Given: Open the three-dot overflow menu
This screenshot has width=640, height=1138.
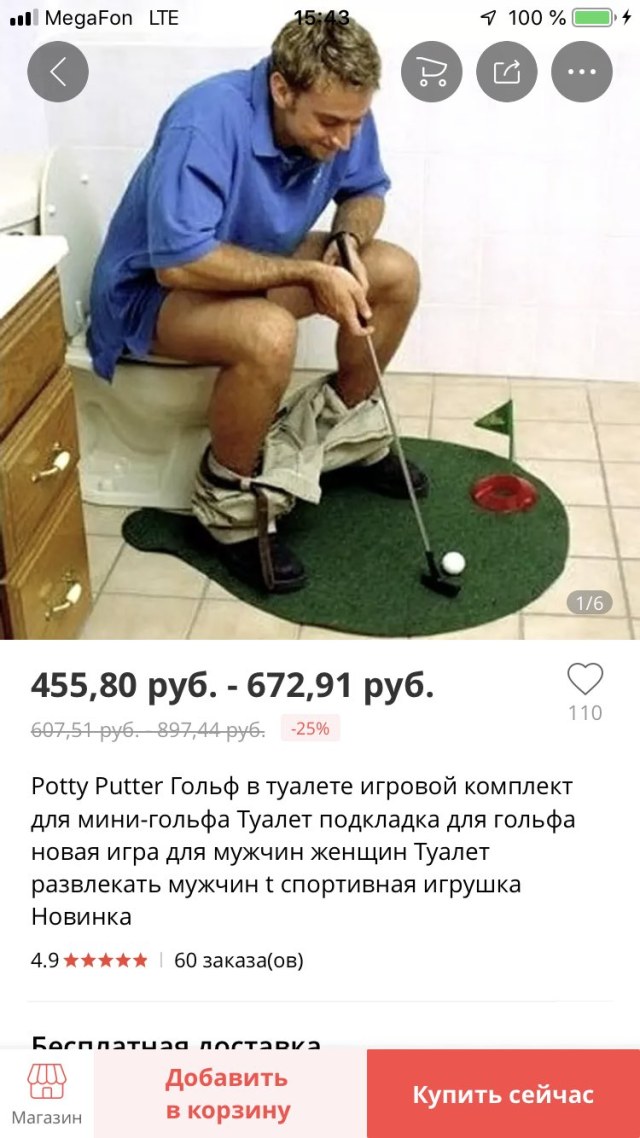Looking at the screenshot, I should point(582,72).
